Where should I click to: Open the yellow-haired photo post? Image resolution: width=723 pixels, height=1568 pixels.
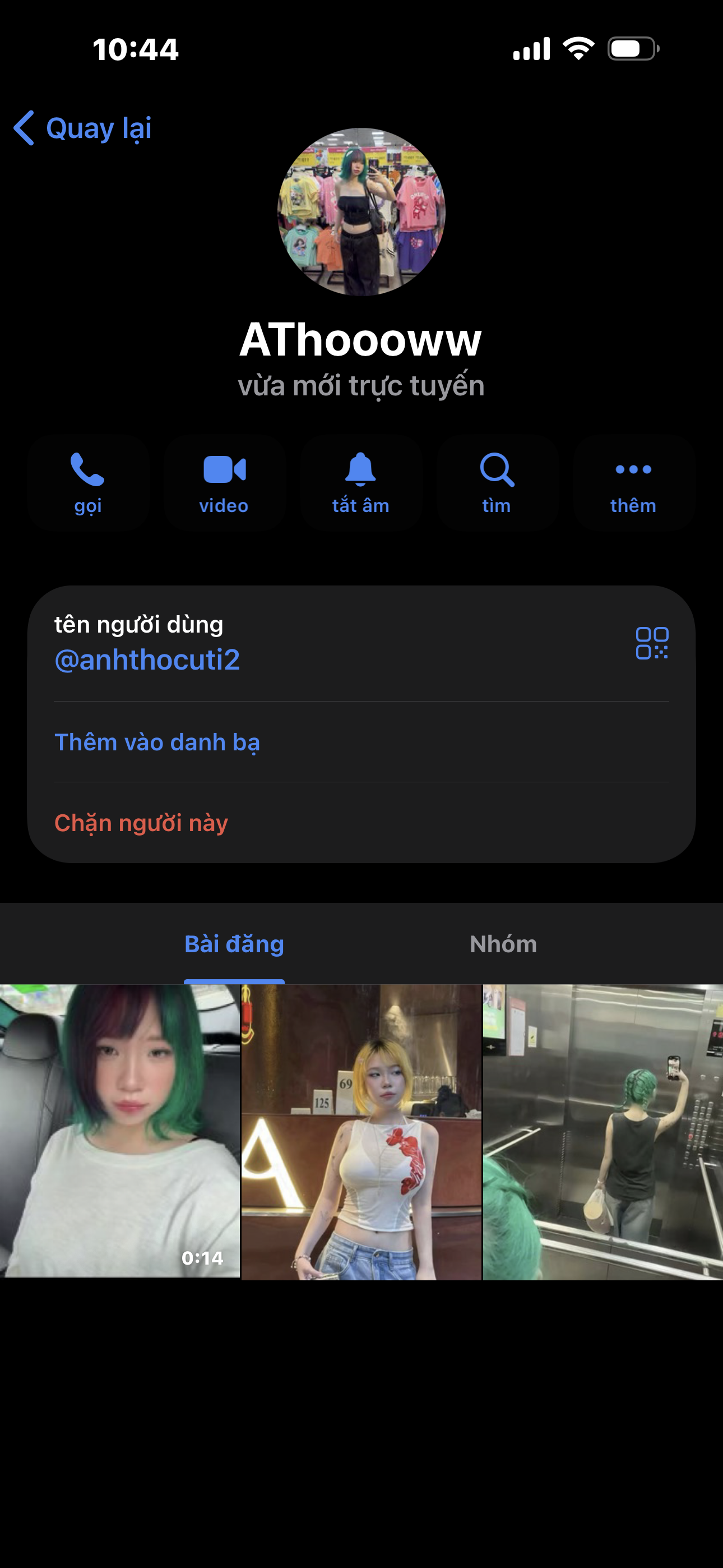pyautogui.click(x=361, y=1132)
